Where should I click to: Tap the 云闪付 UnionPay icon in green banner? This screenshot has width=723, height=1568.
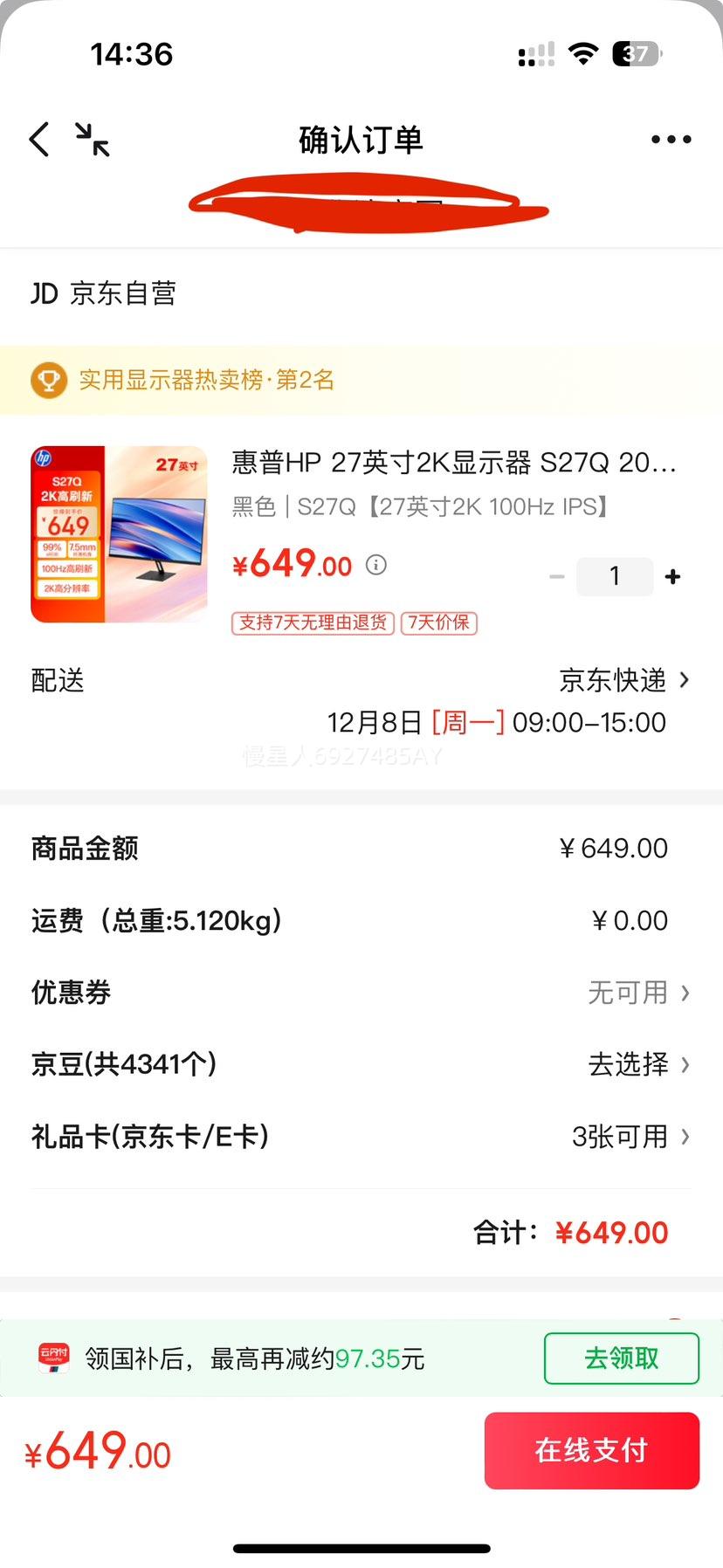[x=52, y=1358]
